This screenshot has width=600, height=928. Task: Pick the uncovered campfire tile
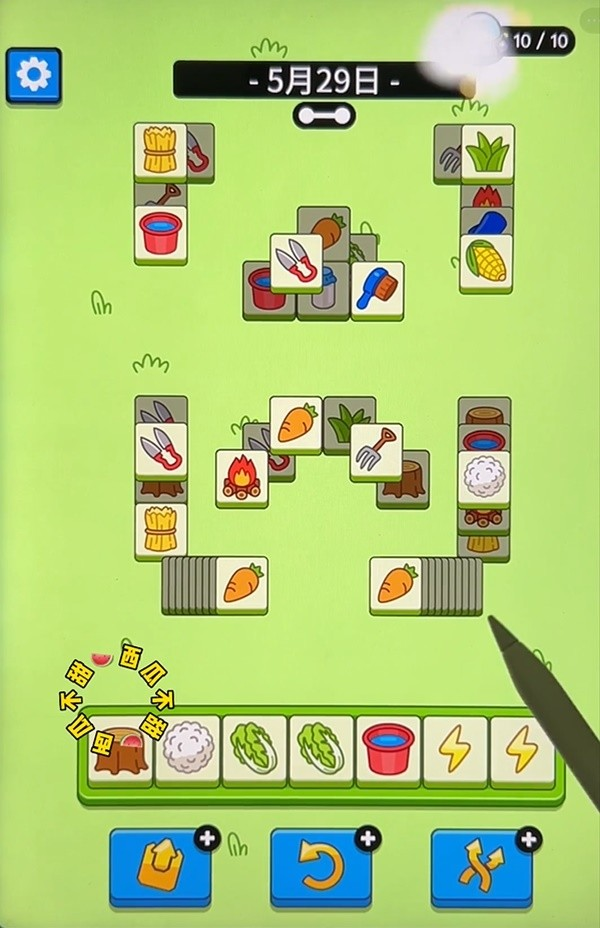(x=242, y=476)
